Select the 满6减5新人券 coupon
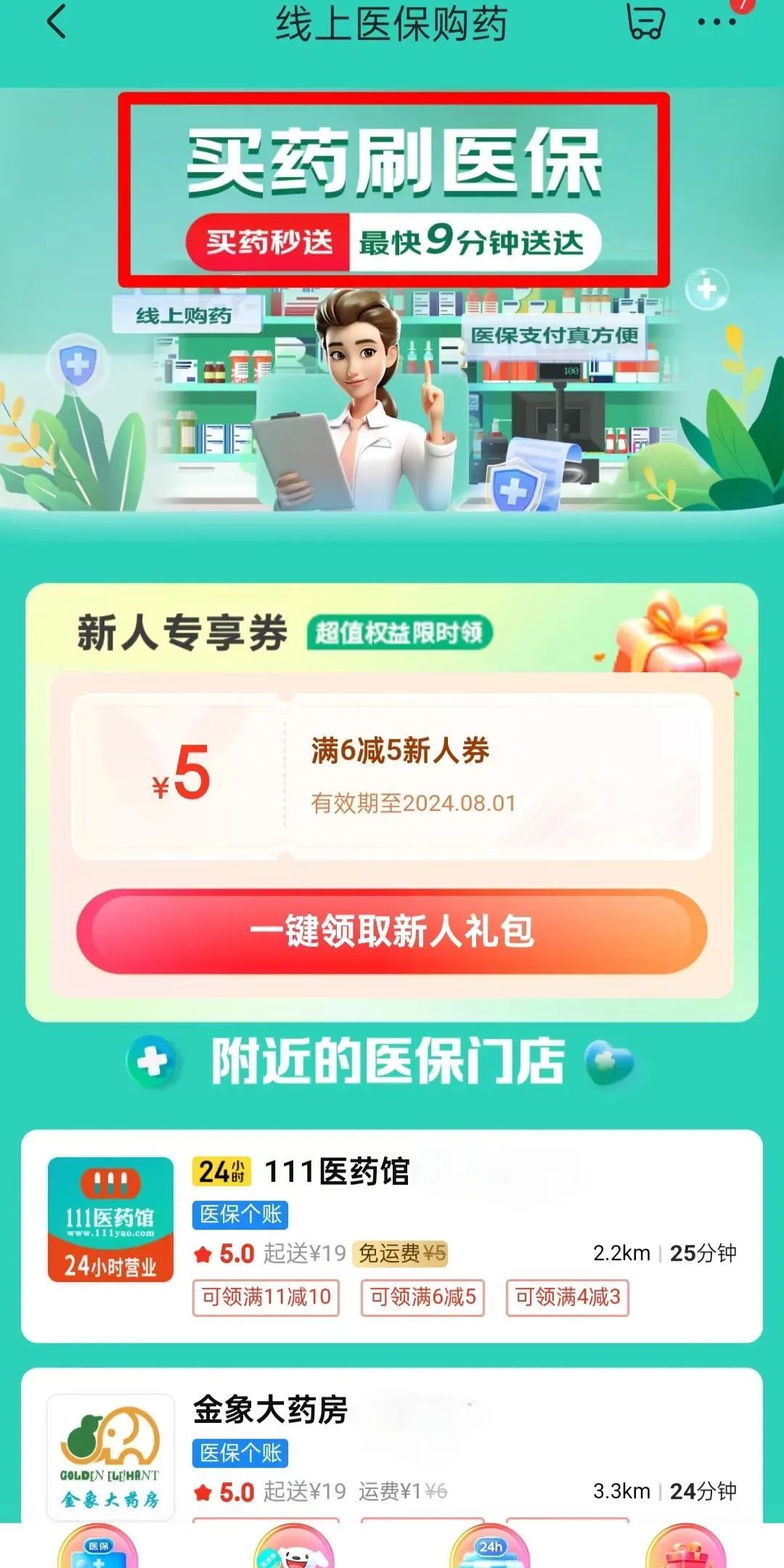The width and height of the screenshot is (784, 1568). coord(392,777)
